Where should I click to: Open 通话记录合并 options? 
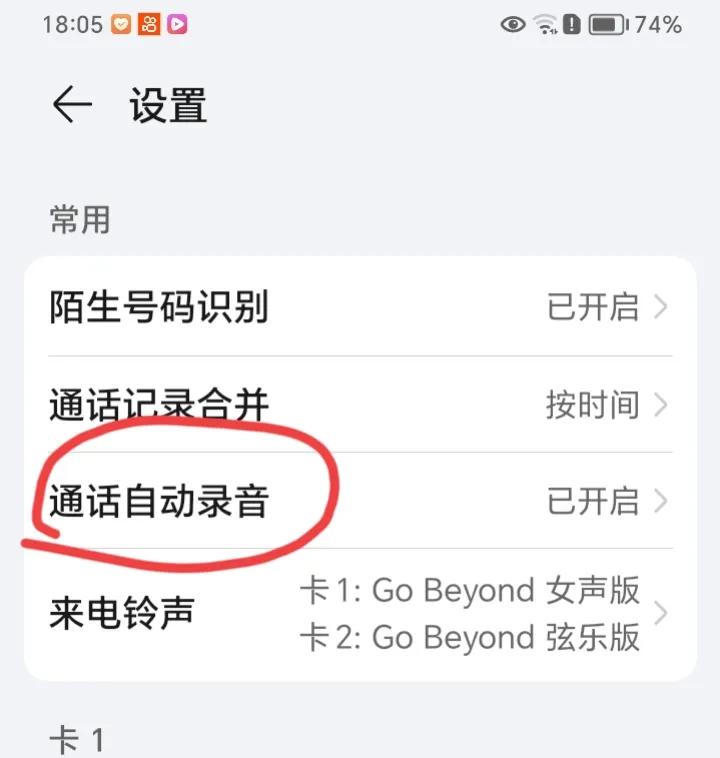[360, 405]
